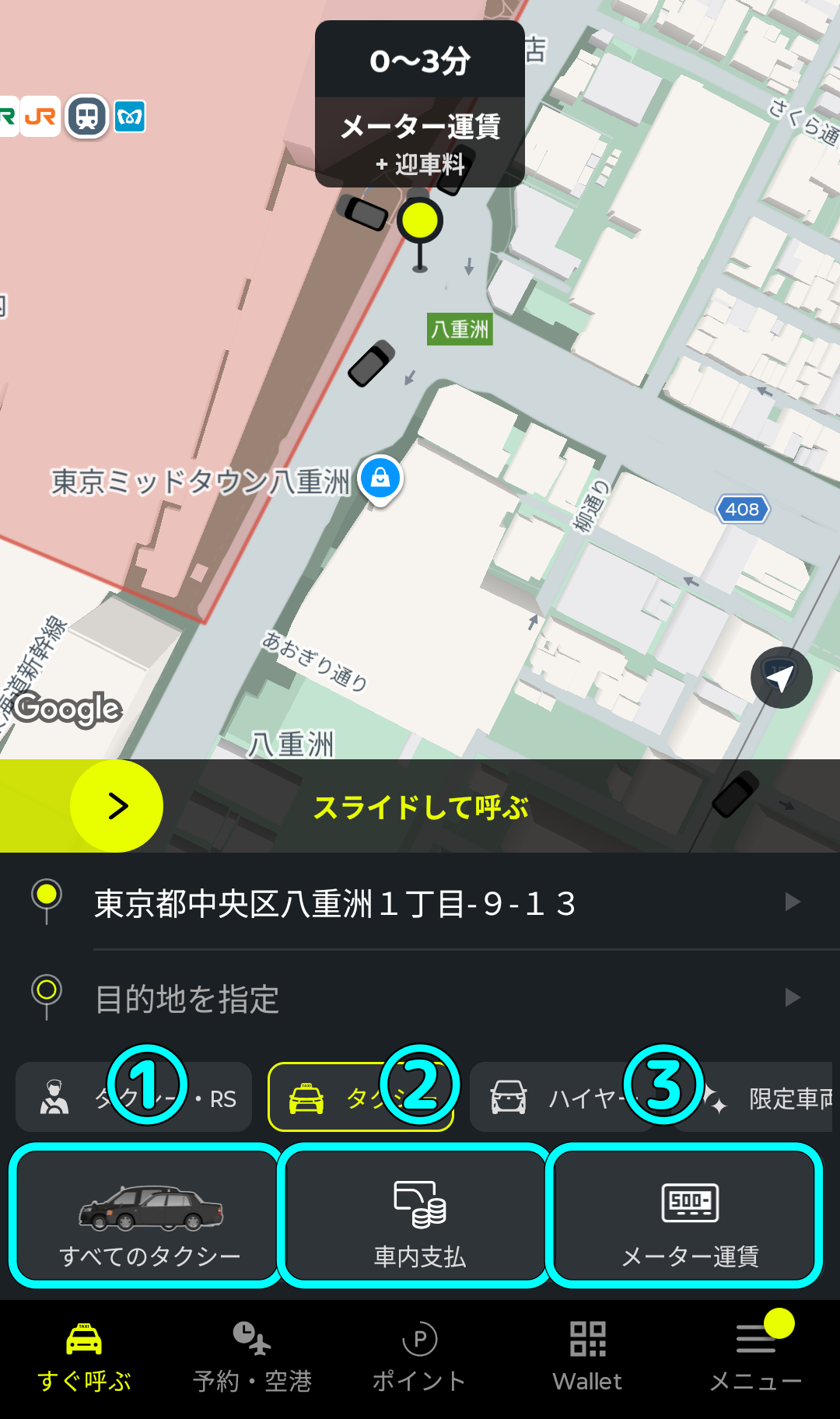Image resolution: width=840 pixels, height=1419 pixels.
Task: Go to the 予約・空港 tab
Action: (x=252, y=1358)
